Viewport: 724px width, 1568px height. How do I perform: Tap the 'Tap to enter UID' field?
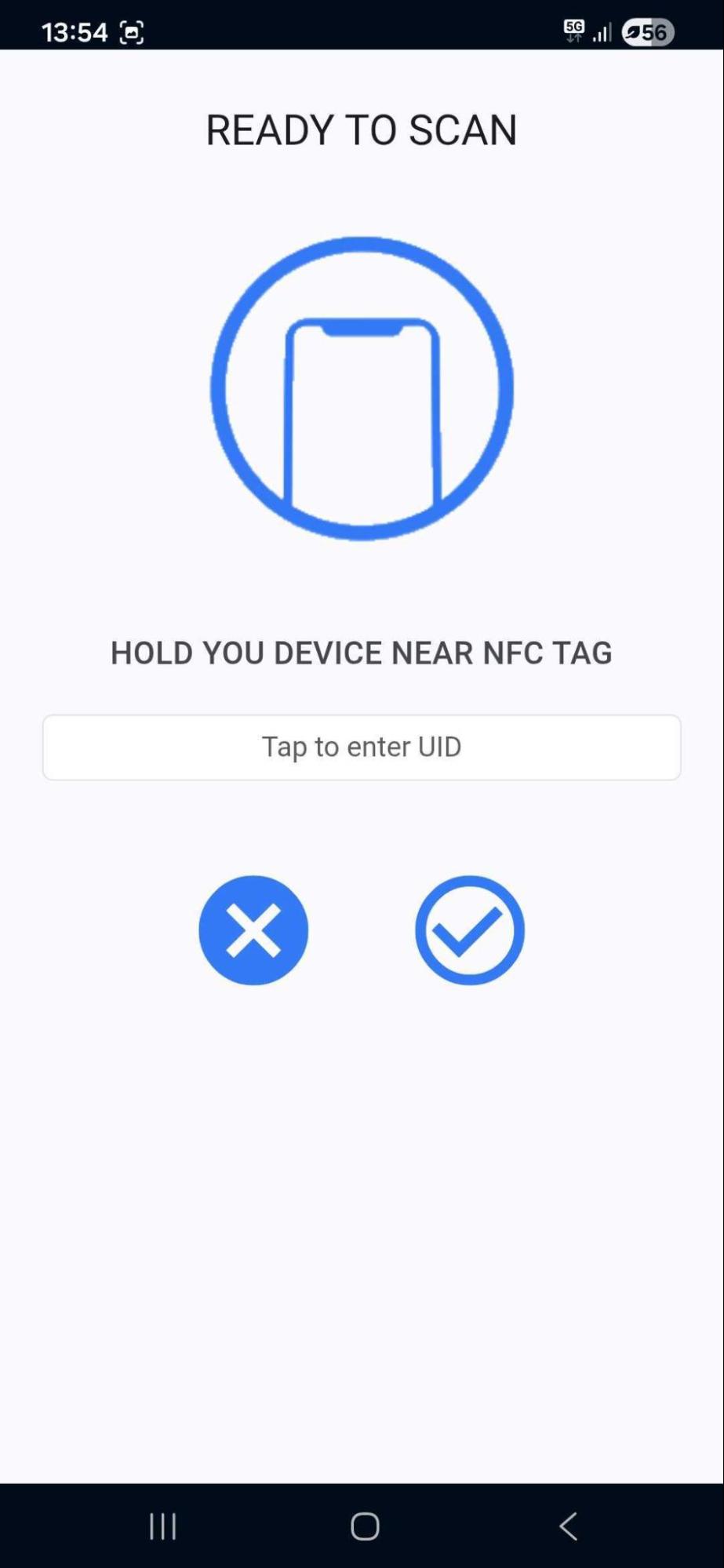point(362,747)
